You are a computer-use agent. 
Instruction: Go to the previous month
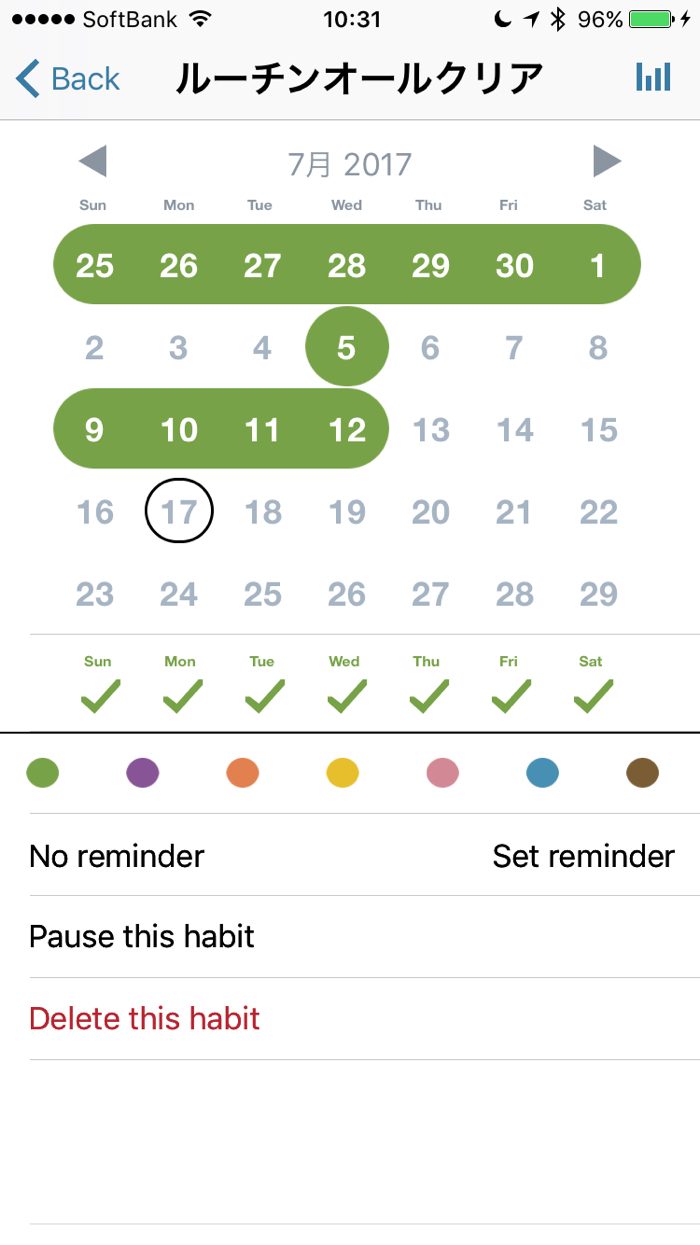tap(93, 161)
